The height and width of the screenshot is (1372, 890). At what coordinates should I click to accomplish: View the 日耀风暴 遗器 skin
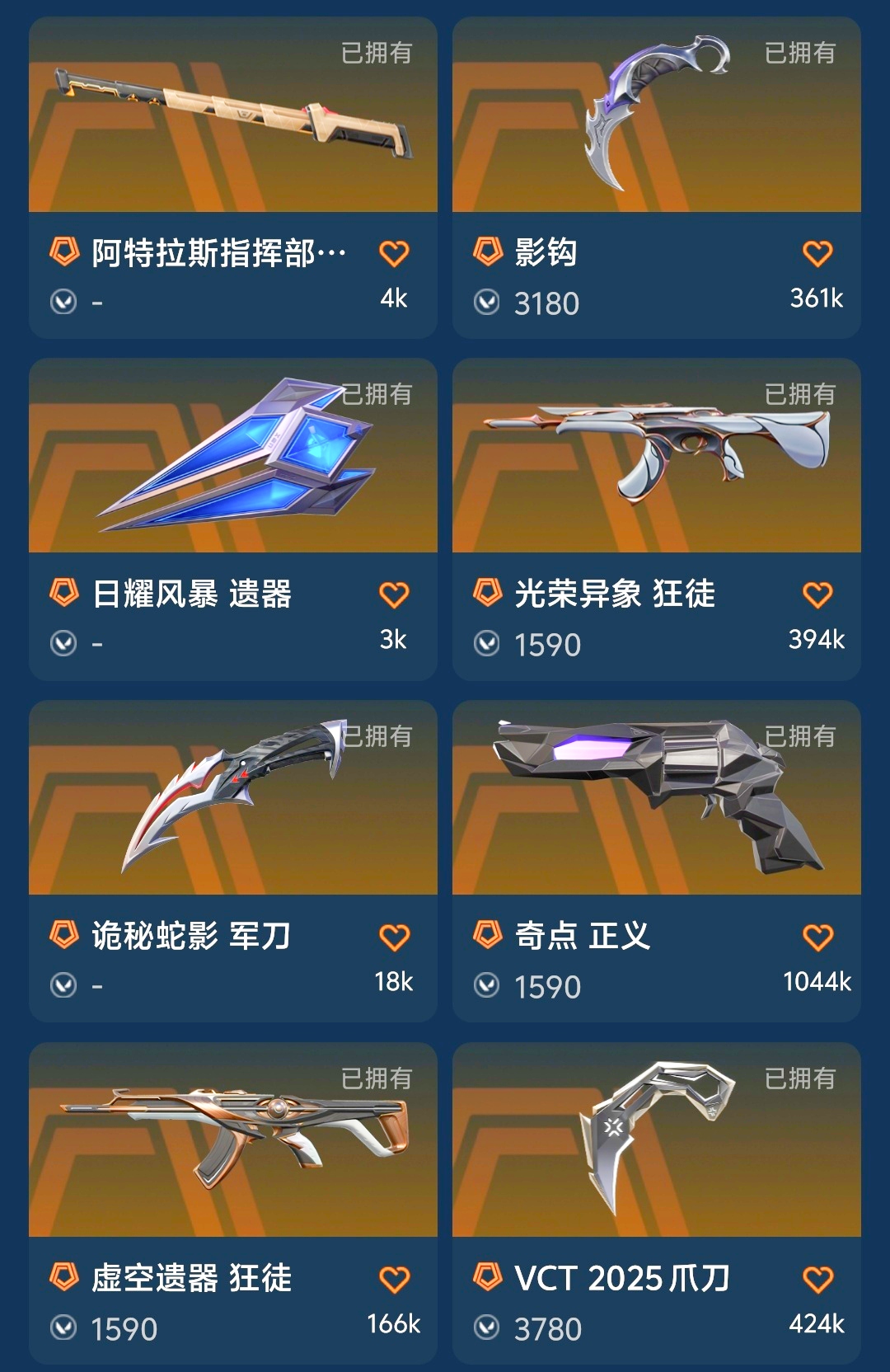click(233, 519)
